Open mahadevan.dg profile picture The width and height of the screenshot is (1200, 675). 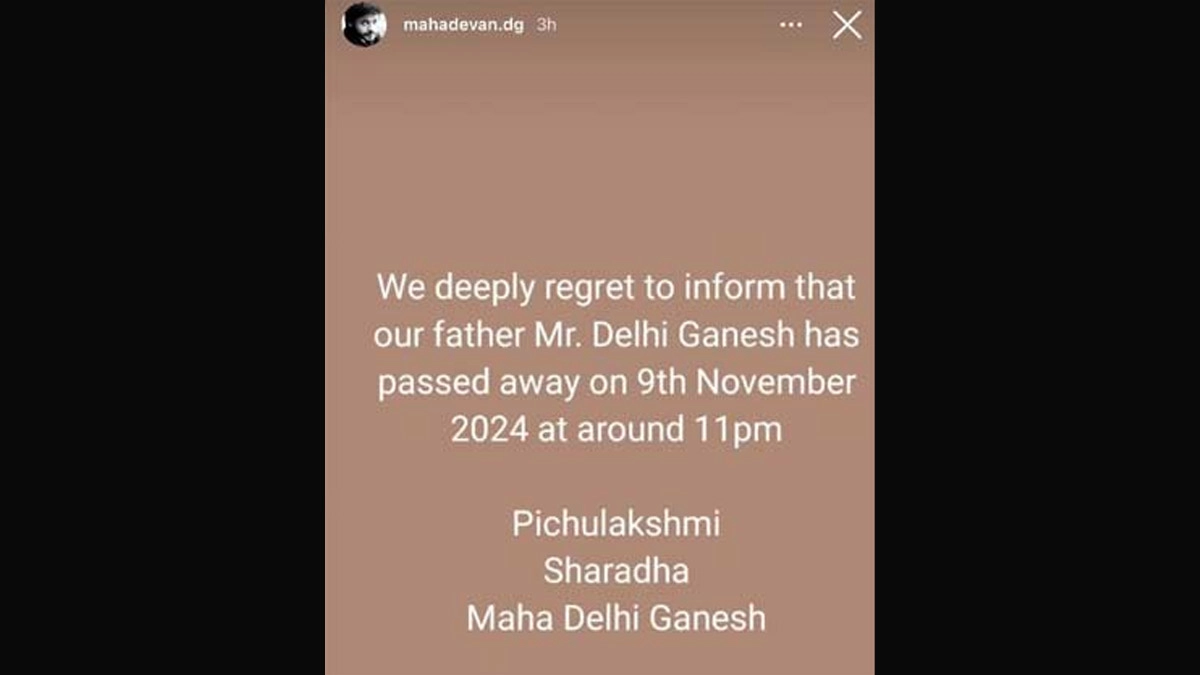point(364,25)
